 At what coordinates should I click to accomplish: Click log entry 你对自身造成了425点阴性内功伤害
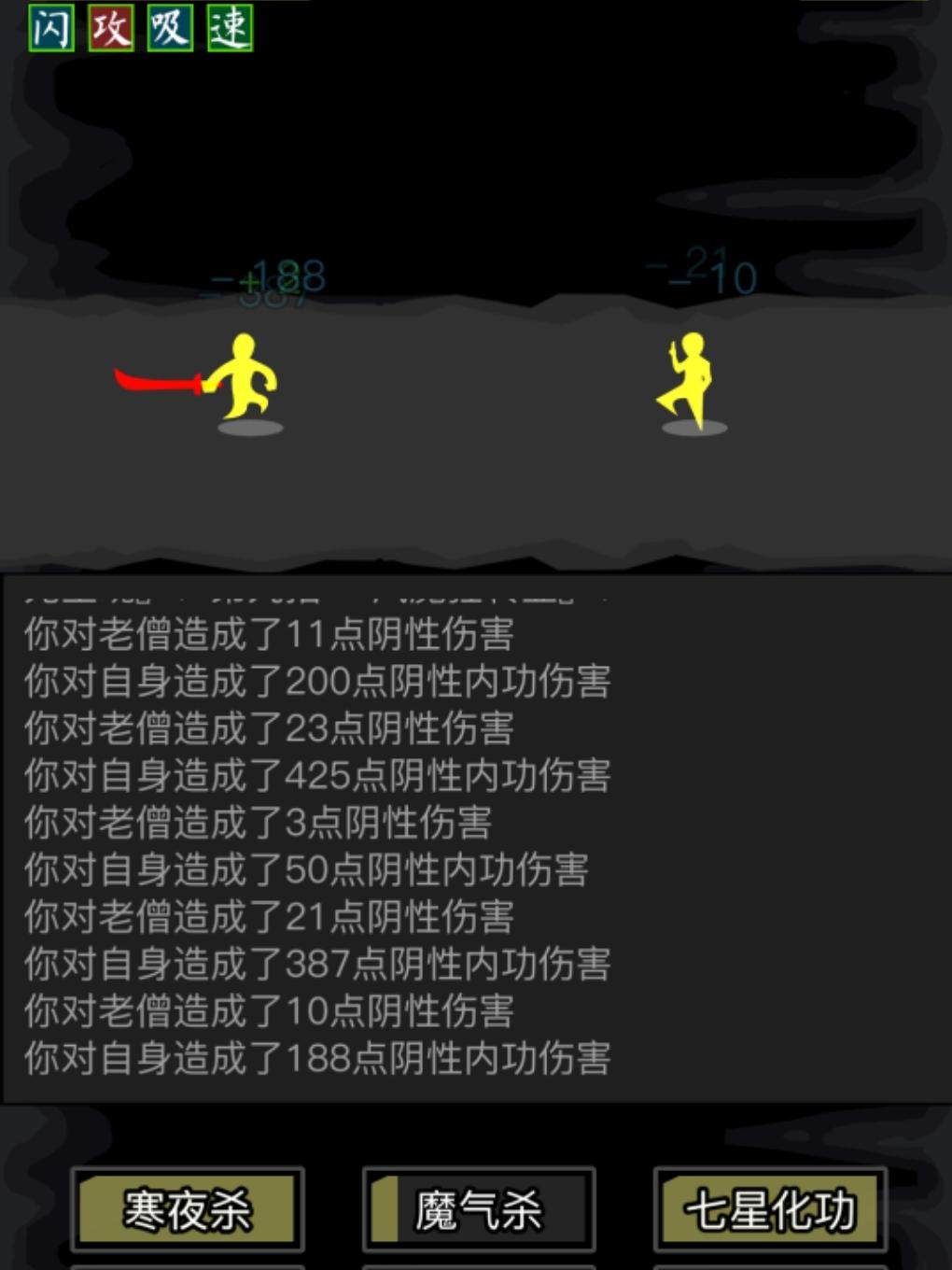click(317, 776)
